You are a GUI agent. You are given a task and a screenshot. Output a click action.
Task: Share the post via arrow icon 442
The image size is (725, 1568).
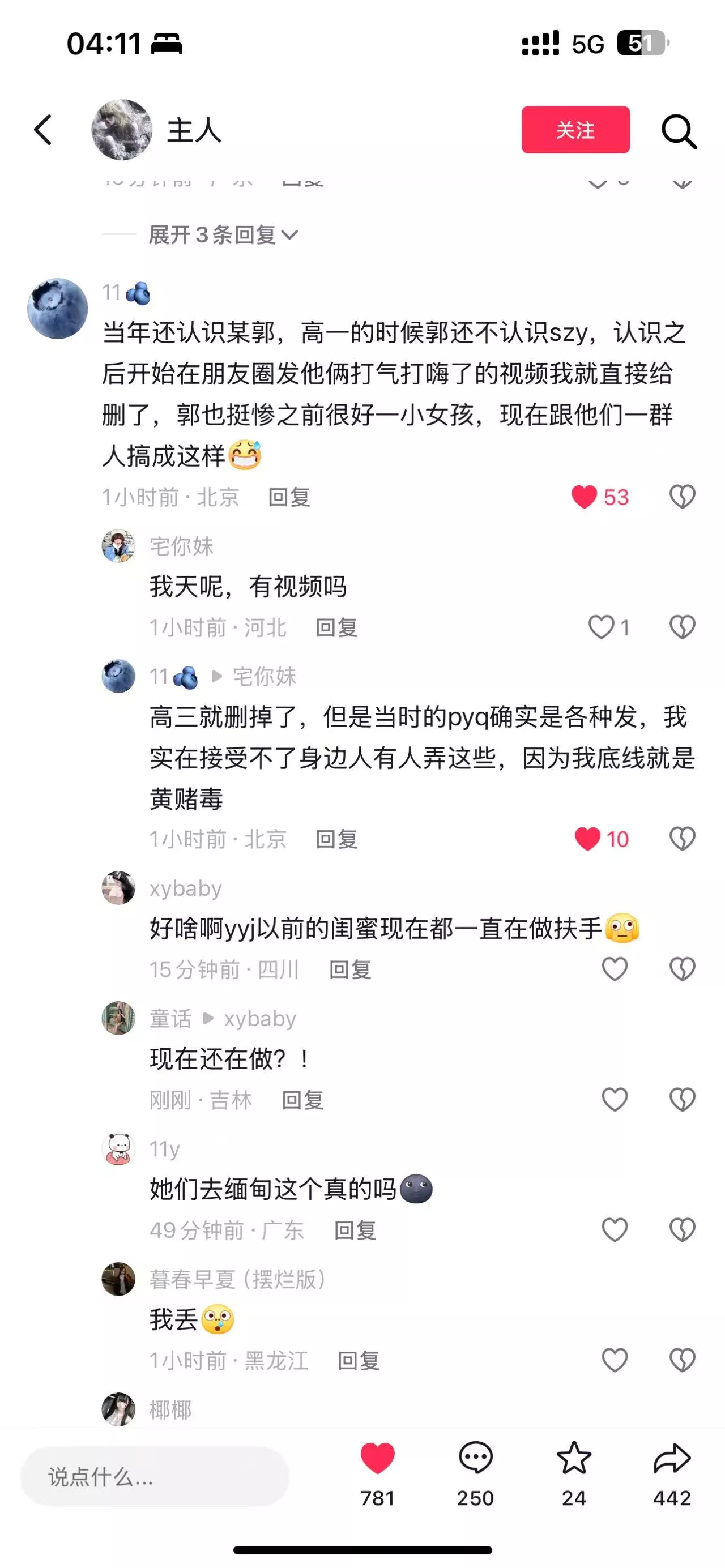point(671,1458)
